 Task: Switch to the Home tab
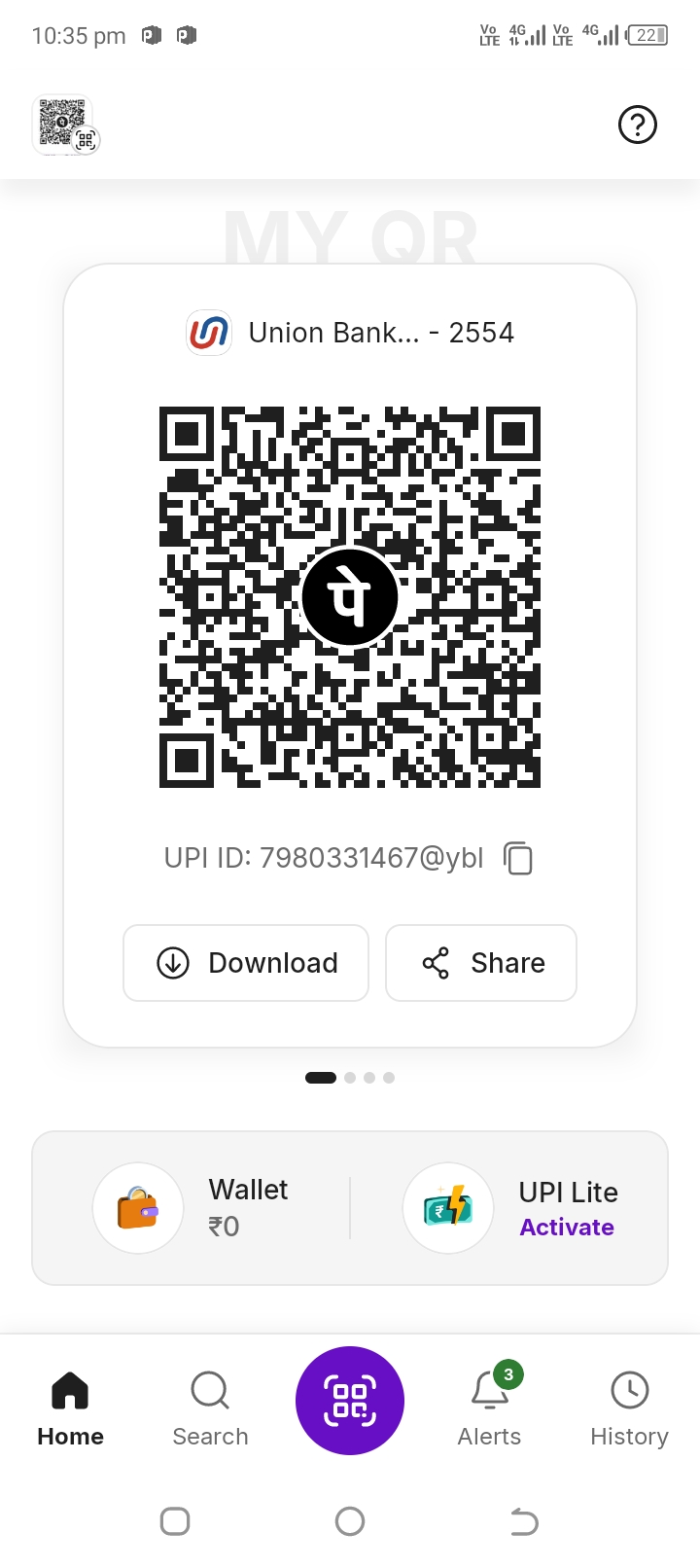70,1408
